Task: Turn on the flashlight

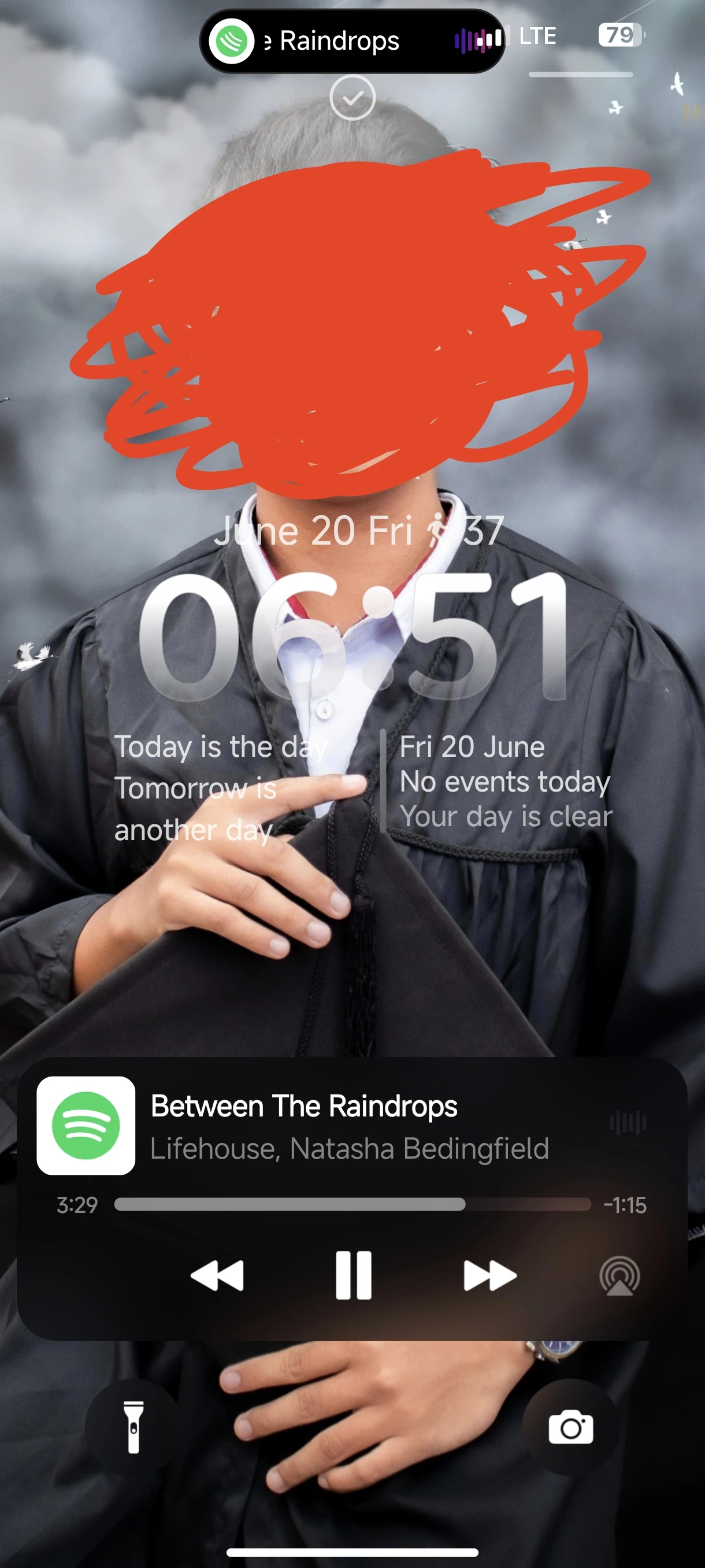Action: [133, 1427]
